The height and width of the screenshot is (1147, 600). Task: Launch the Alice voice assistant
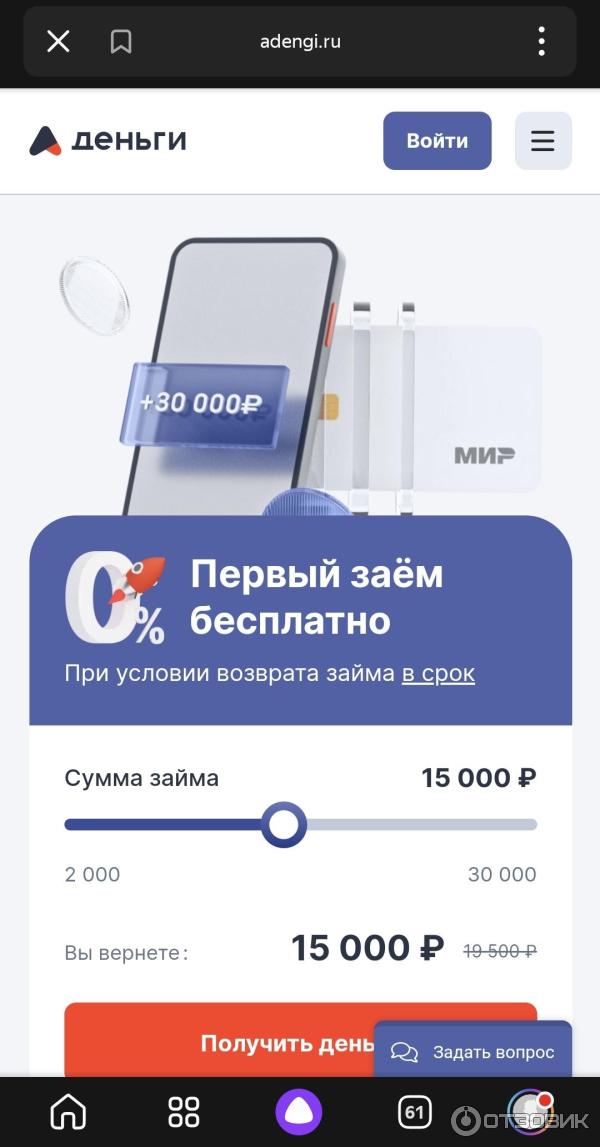coord(300,1111)
